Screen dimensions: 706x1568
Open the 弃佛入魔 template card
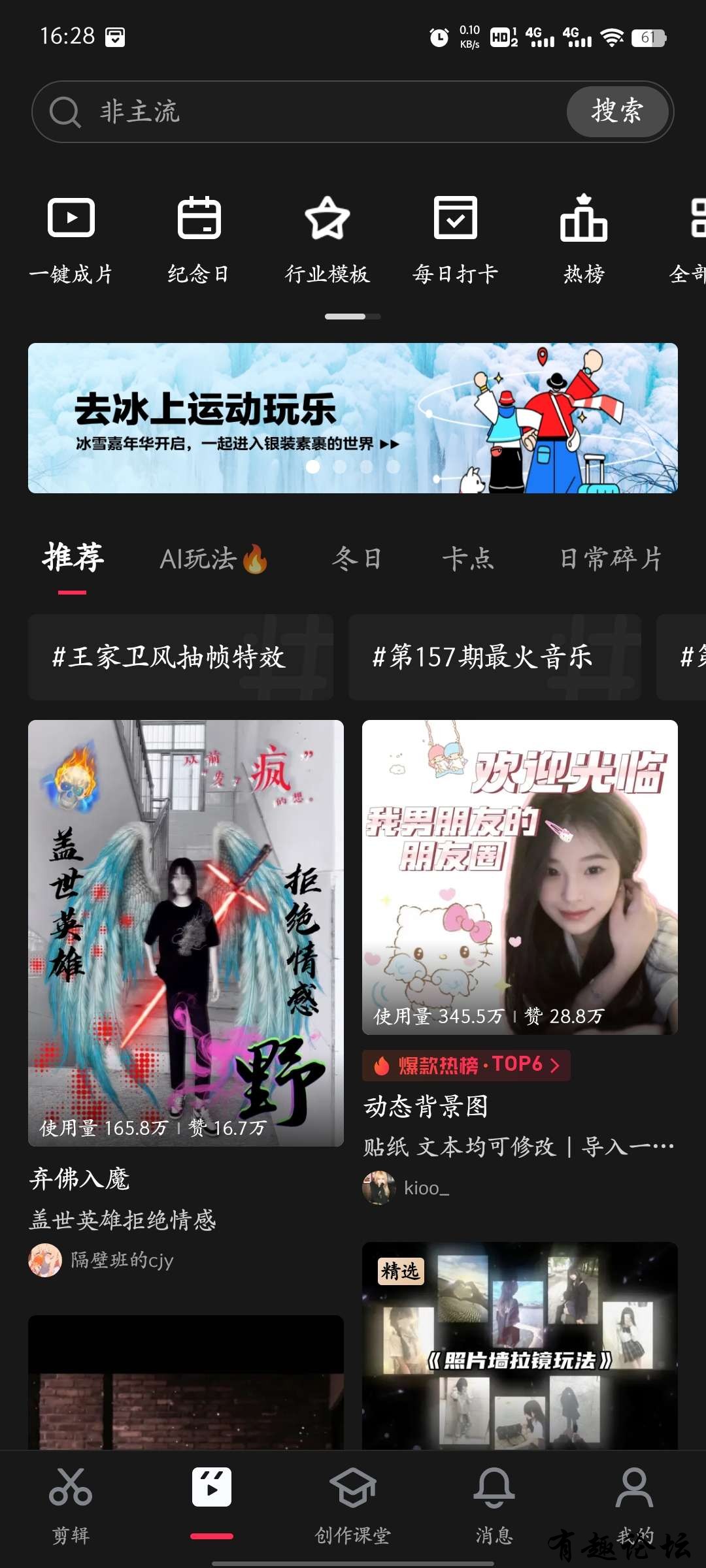tap(186, 933)
